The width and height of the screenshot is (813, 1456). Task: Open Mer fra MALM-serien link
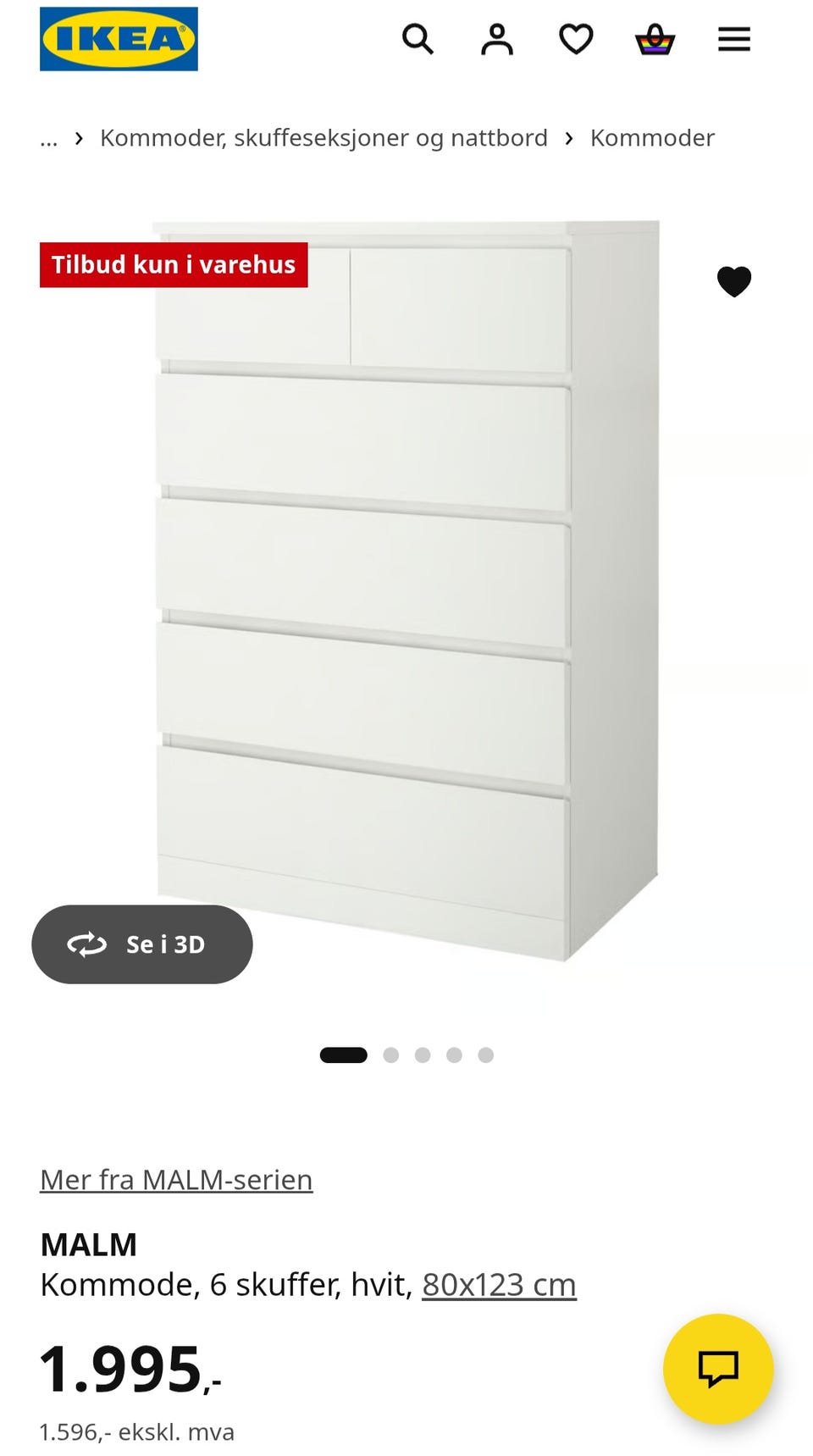[x=176, y=1179]
